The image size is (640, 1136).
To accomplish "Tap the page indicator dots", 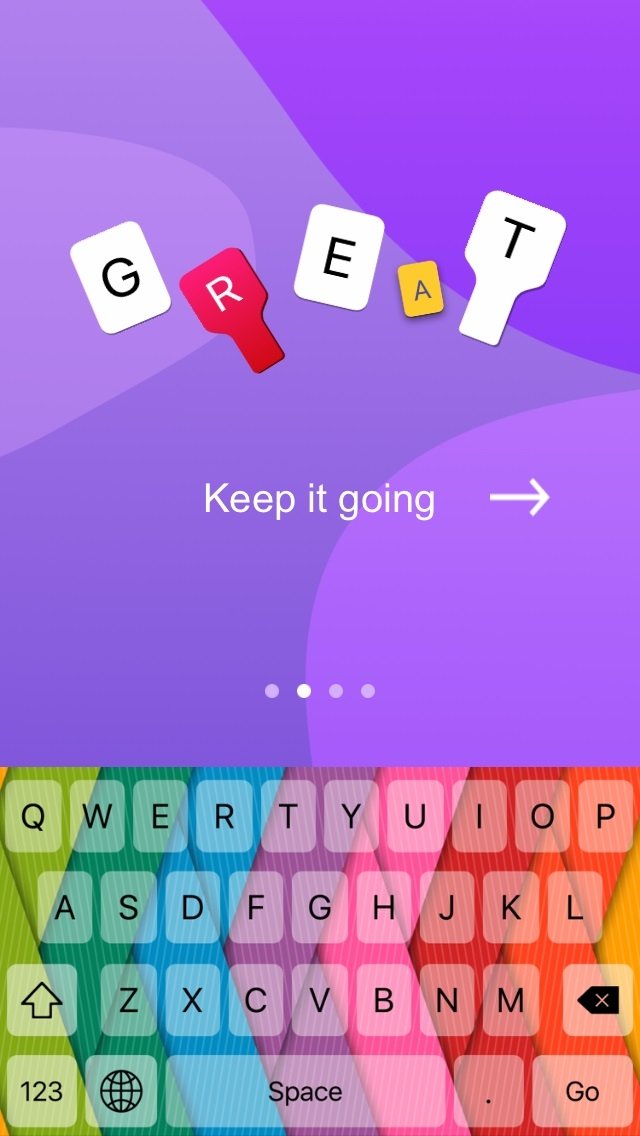I will click(320, 690).
